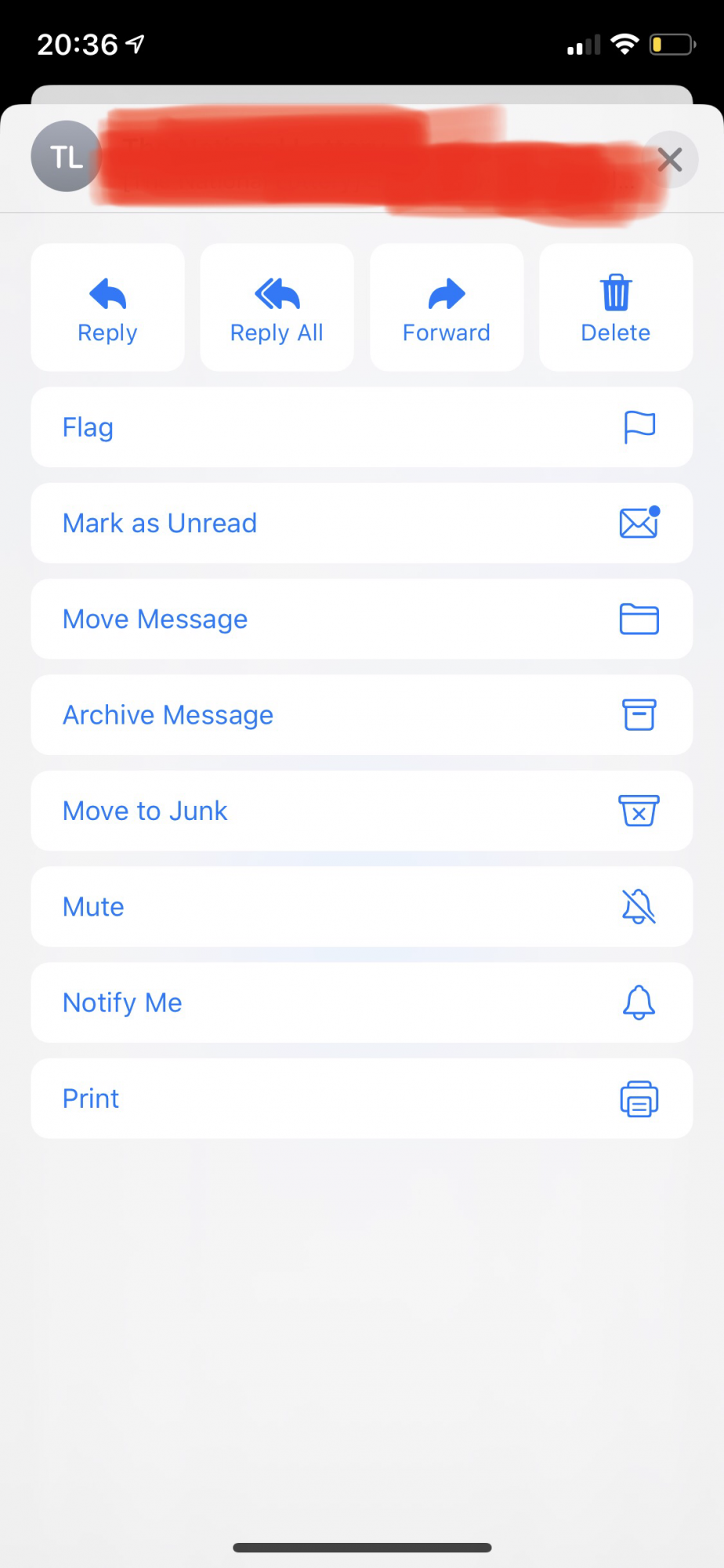
Task: Flag this message
Action: tap(362, 427)
